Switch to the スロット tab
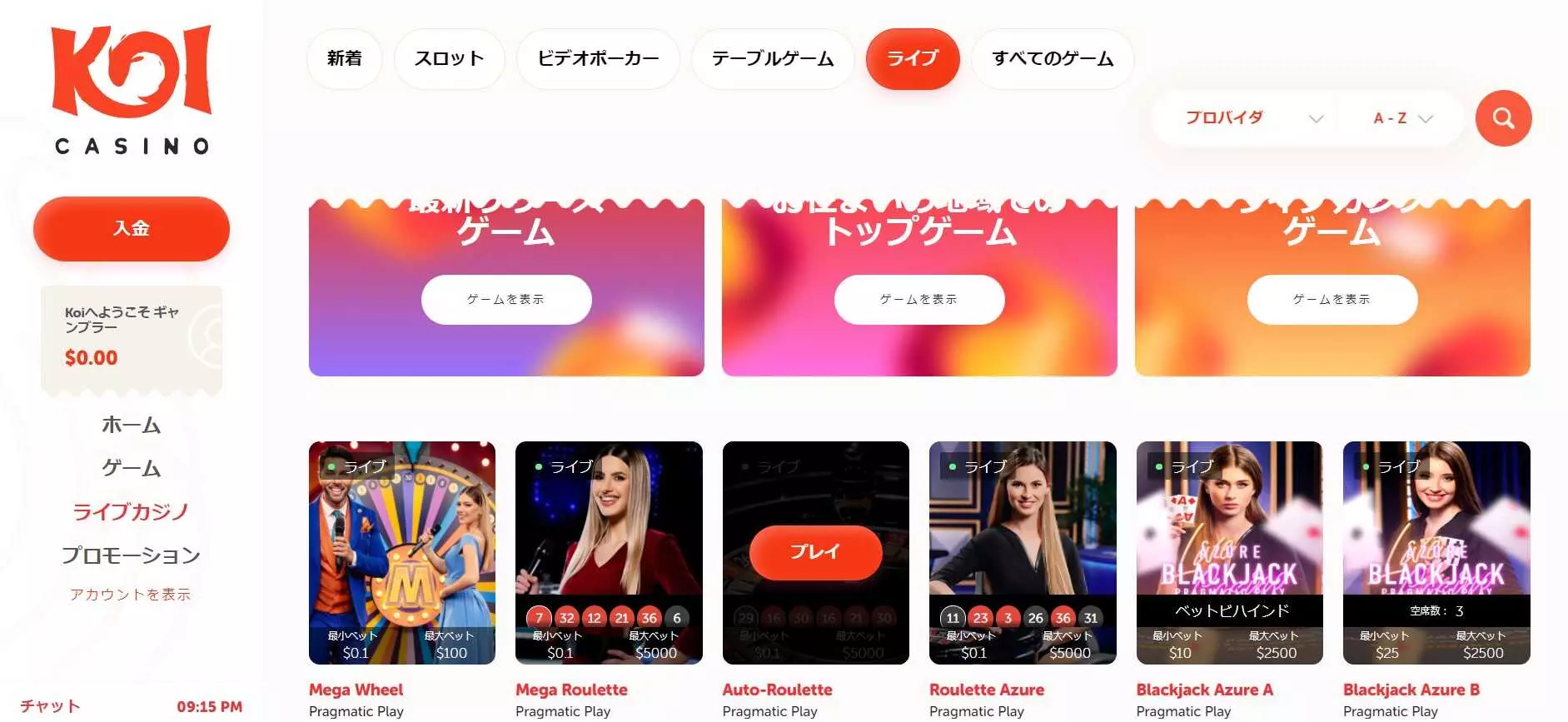 [449, 58]
